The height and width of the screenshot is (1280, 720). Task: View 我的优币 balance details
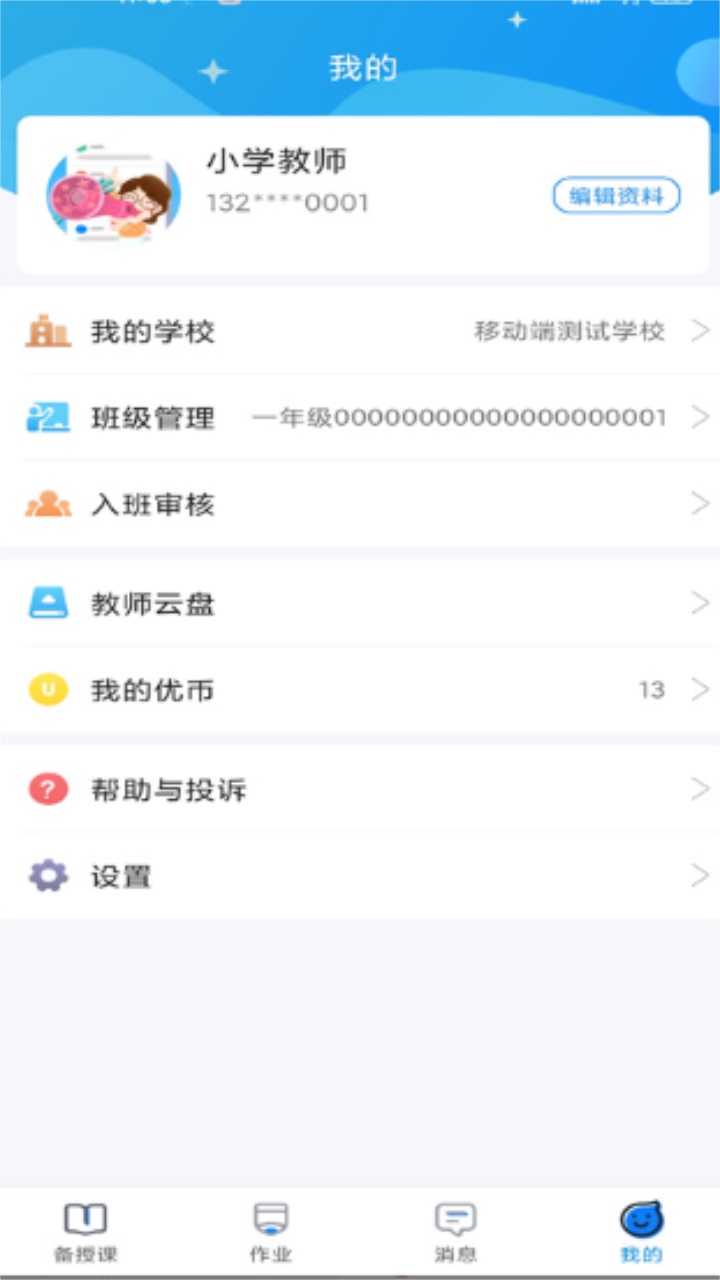(x=360, y=690)
